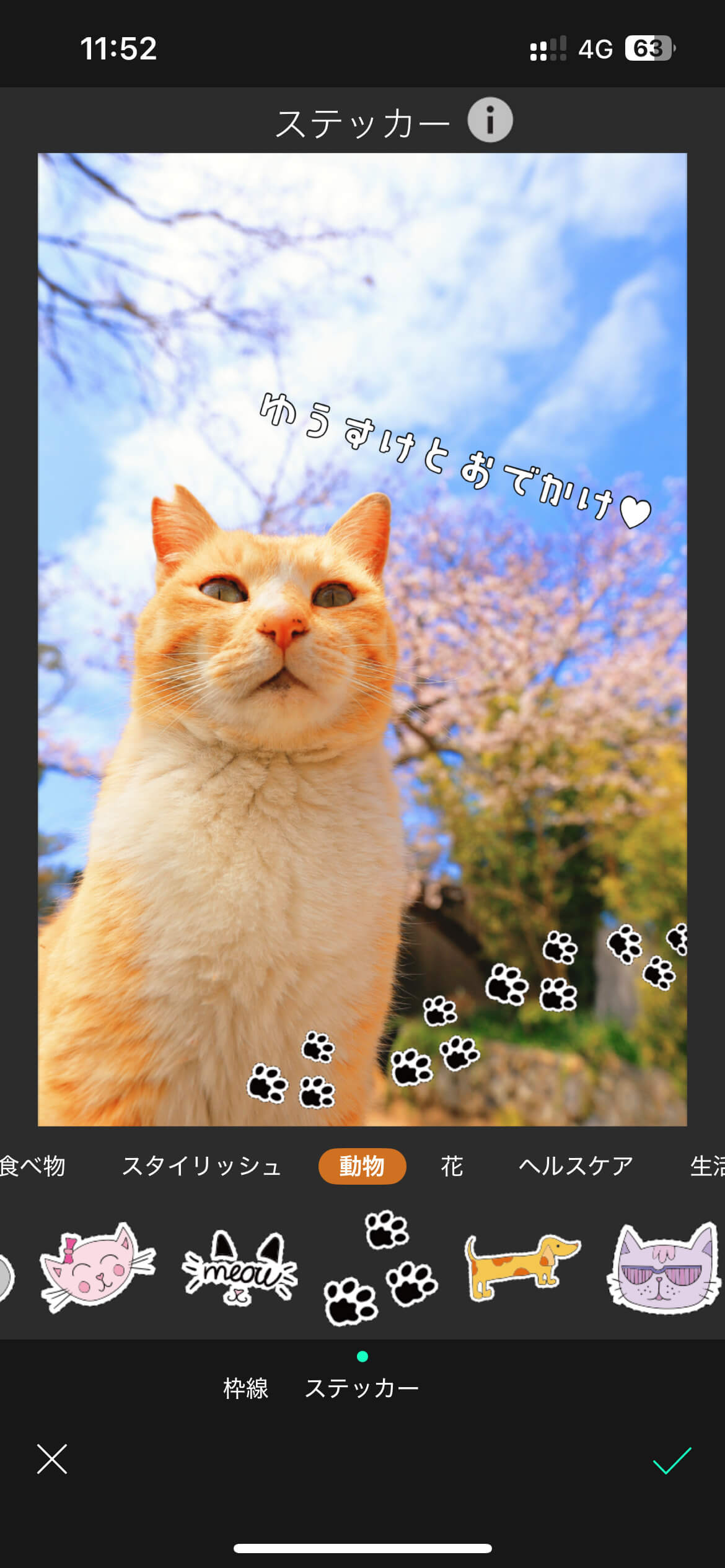This screenshot has height=1568, width=725.
Task: Add the pink cat face sticker
Action: tap(97, 1267)
